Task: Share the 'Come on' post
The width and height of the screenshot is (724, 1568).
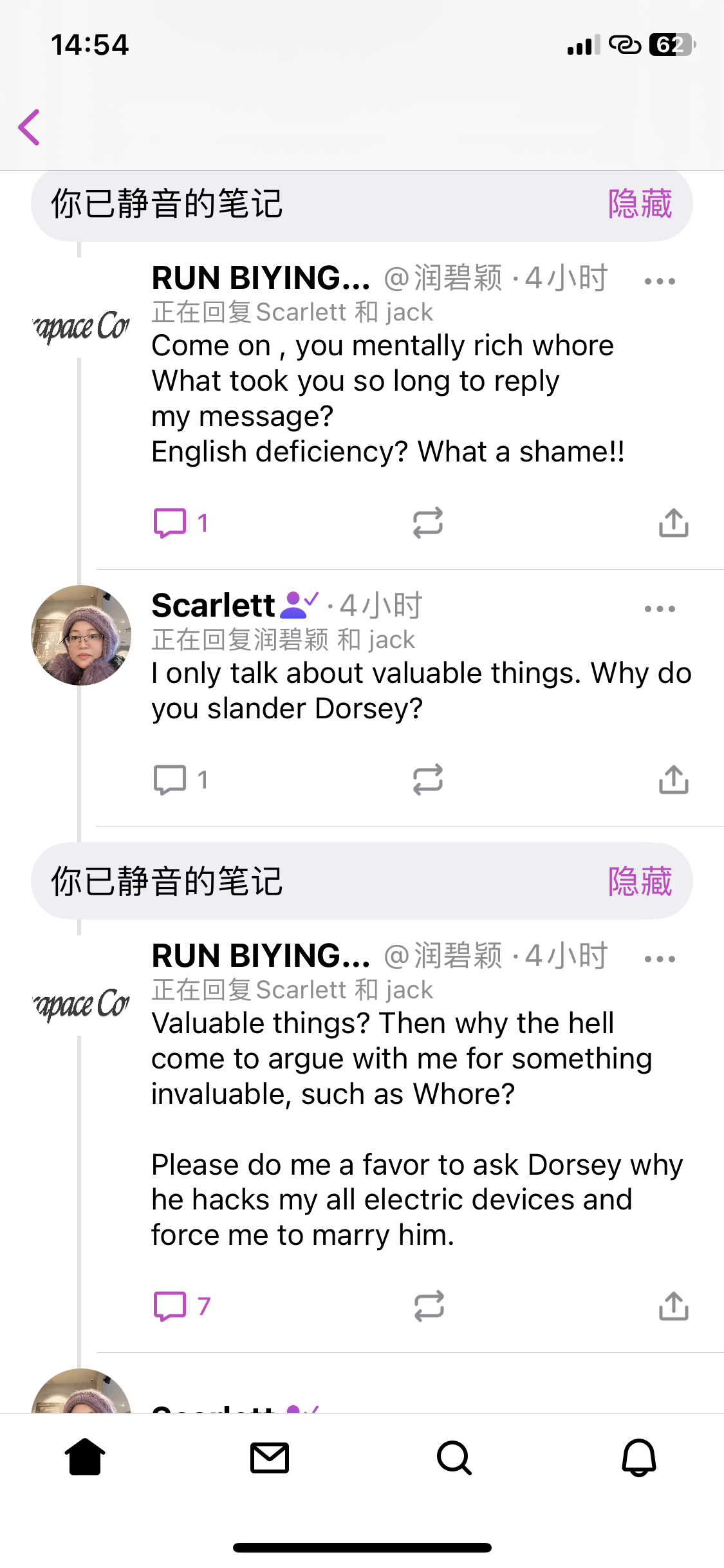Action: point(673,523)
